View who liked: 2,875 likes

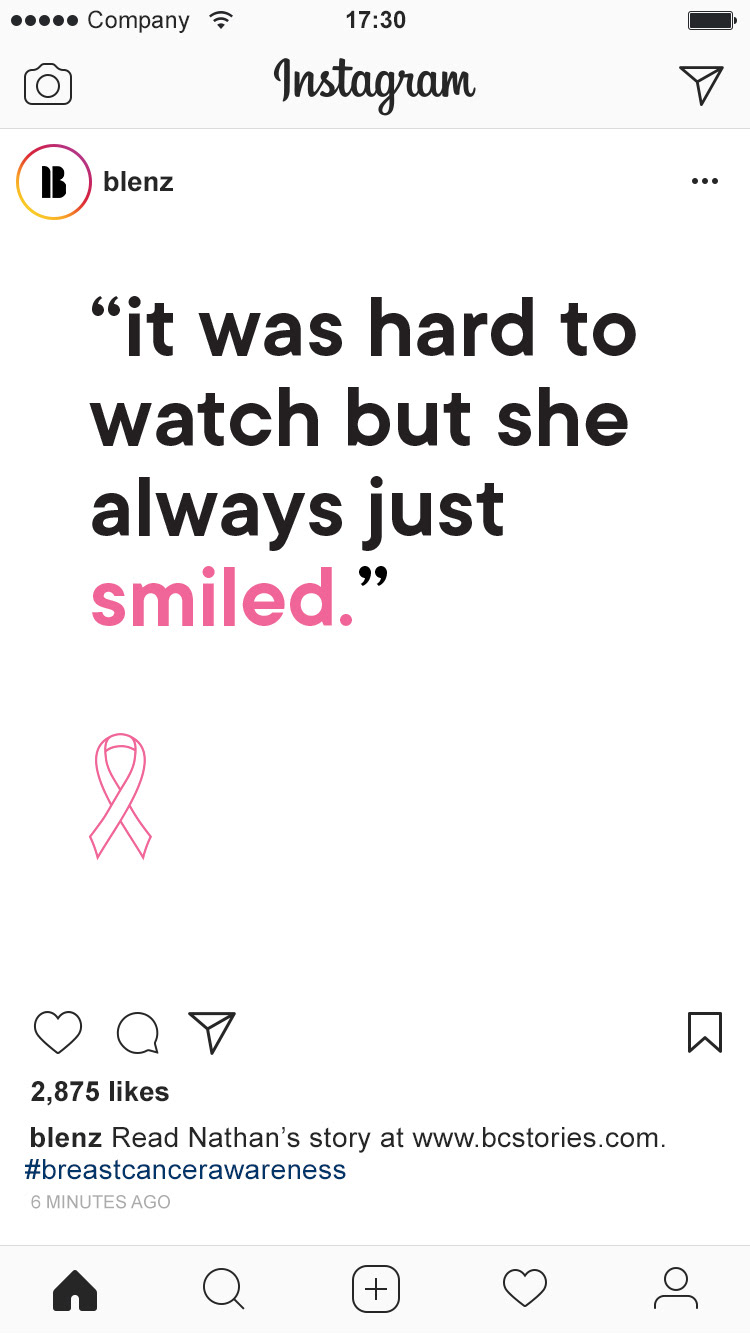tap(100, 1092)
